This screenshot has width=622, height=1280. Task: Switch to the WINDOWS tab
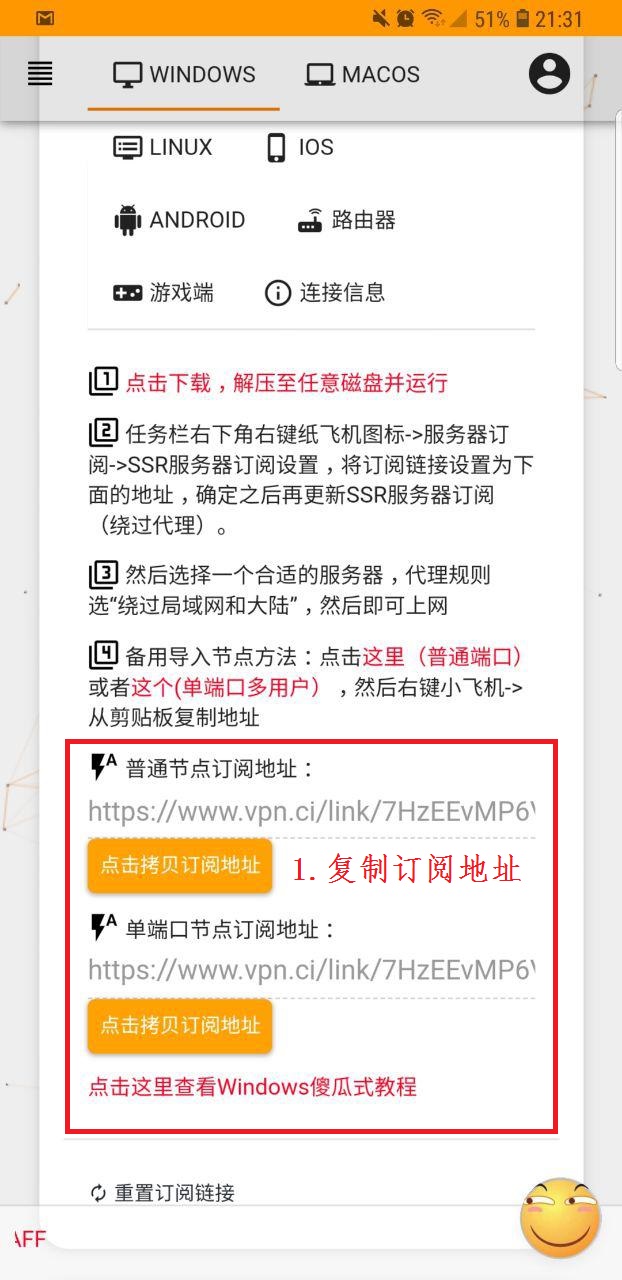pos(184,75)
